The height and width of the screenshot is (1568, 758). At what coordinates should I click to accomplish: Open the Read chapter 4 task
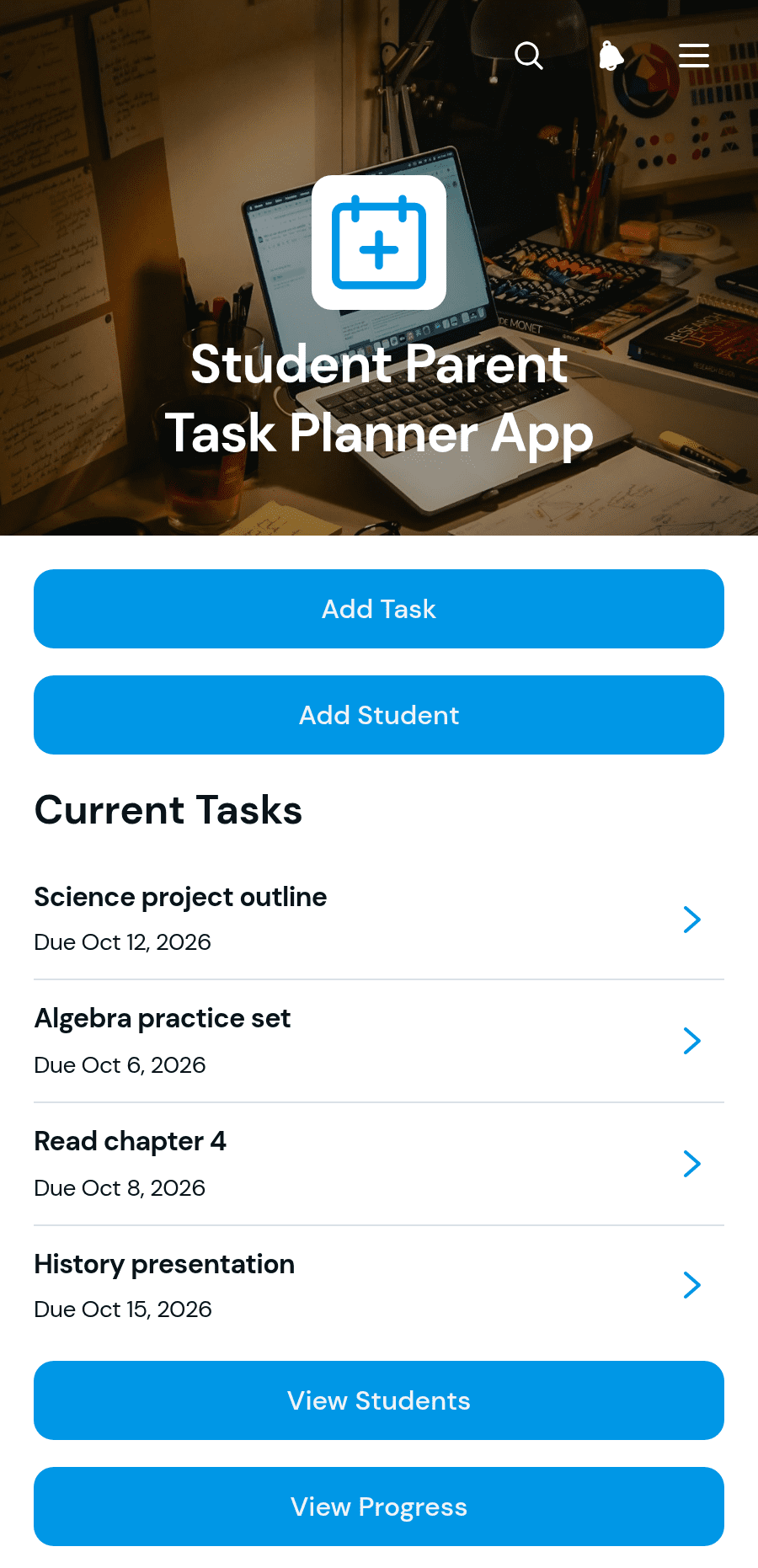[x=379, y=1165]
